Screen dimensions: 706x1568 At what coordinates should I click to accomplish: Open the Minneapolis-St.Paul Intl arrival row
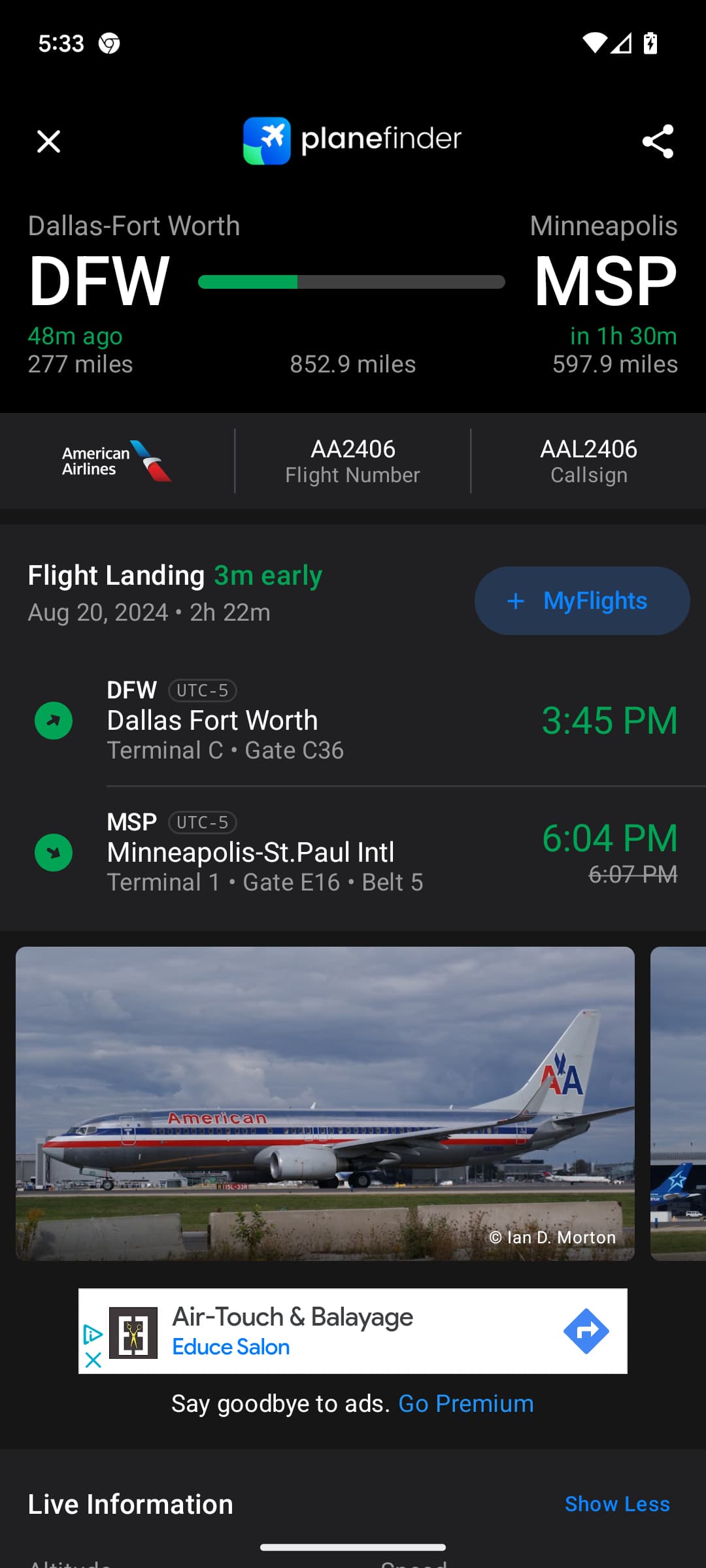[x=353, y=853]
